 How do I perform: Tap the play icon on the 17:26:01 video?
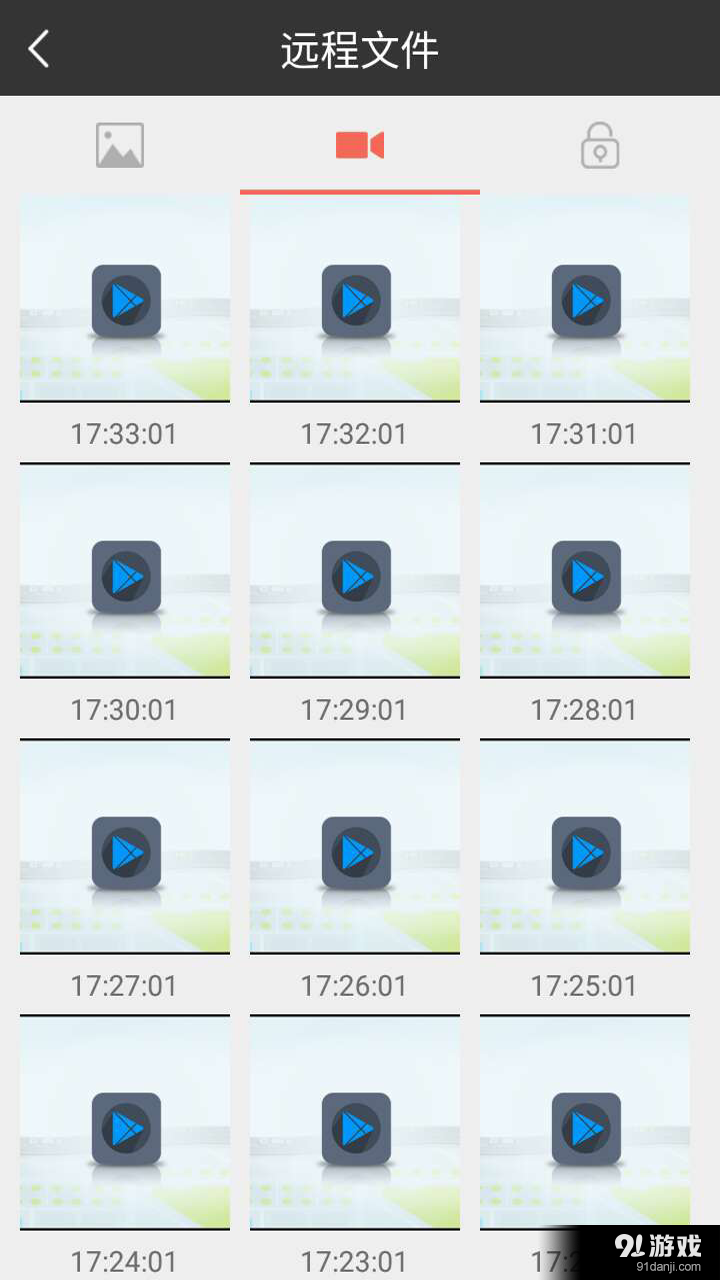point(354,849)
